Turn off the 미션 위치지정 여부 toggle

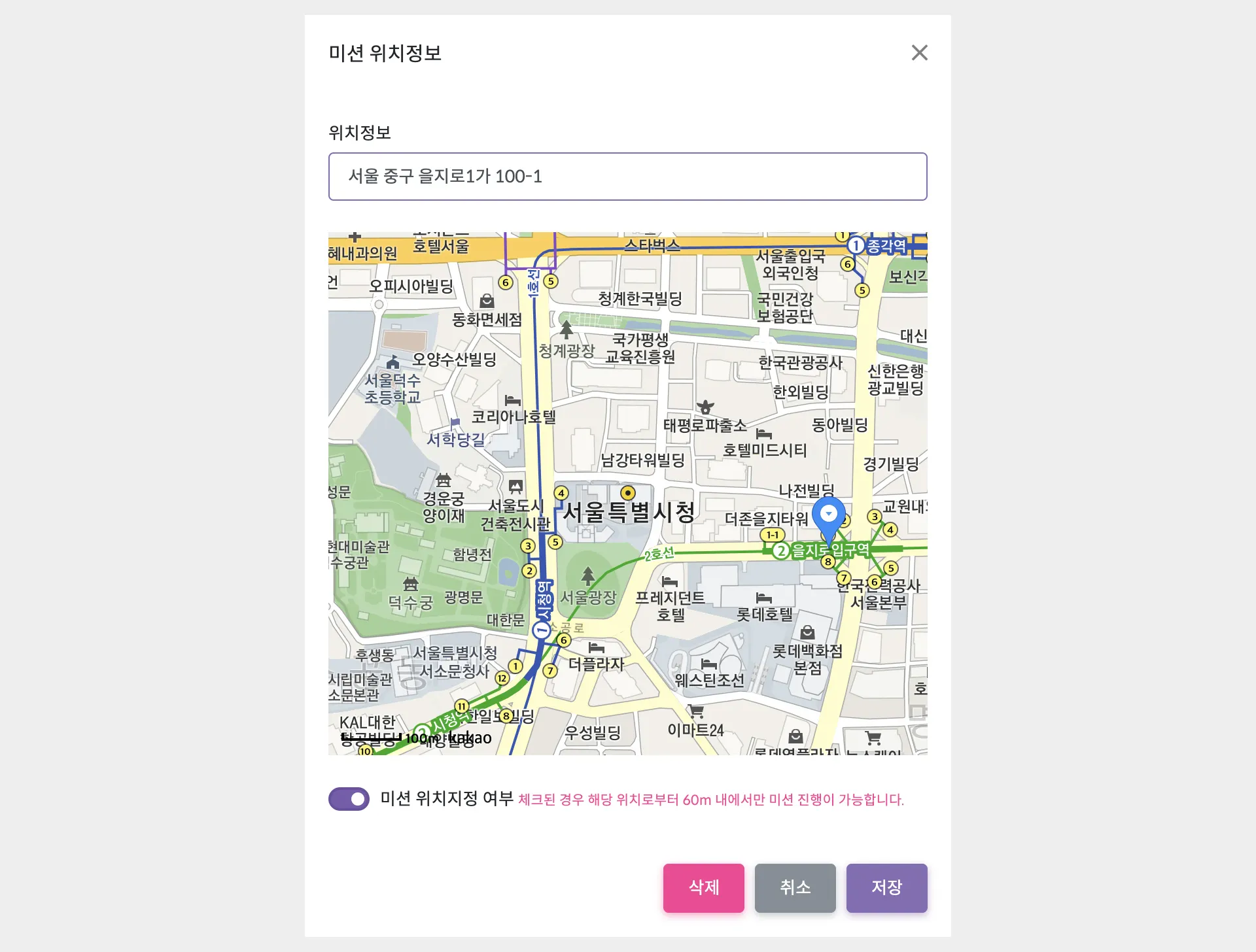[349, 799]
